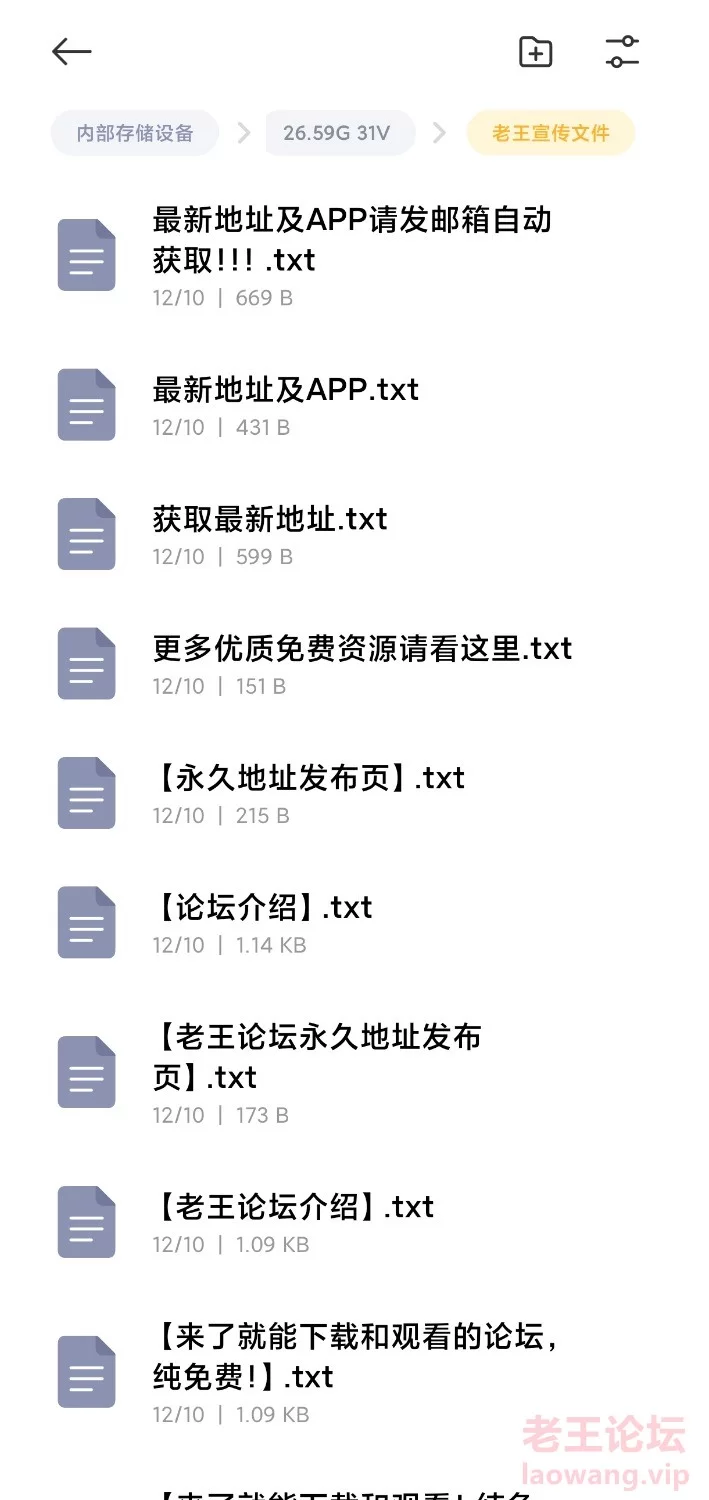Open 更多优质免费资源请看这里.txt
This screenshot has height=1500, width=709.
click(354, 664)
